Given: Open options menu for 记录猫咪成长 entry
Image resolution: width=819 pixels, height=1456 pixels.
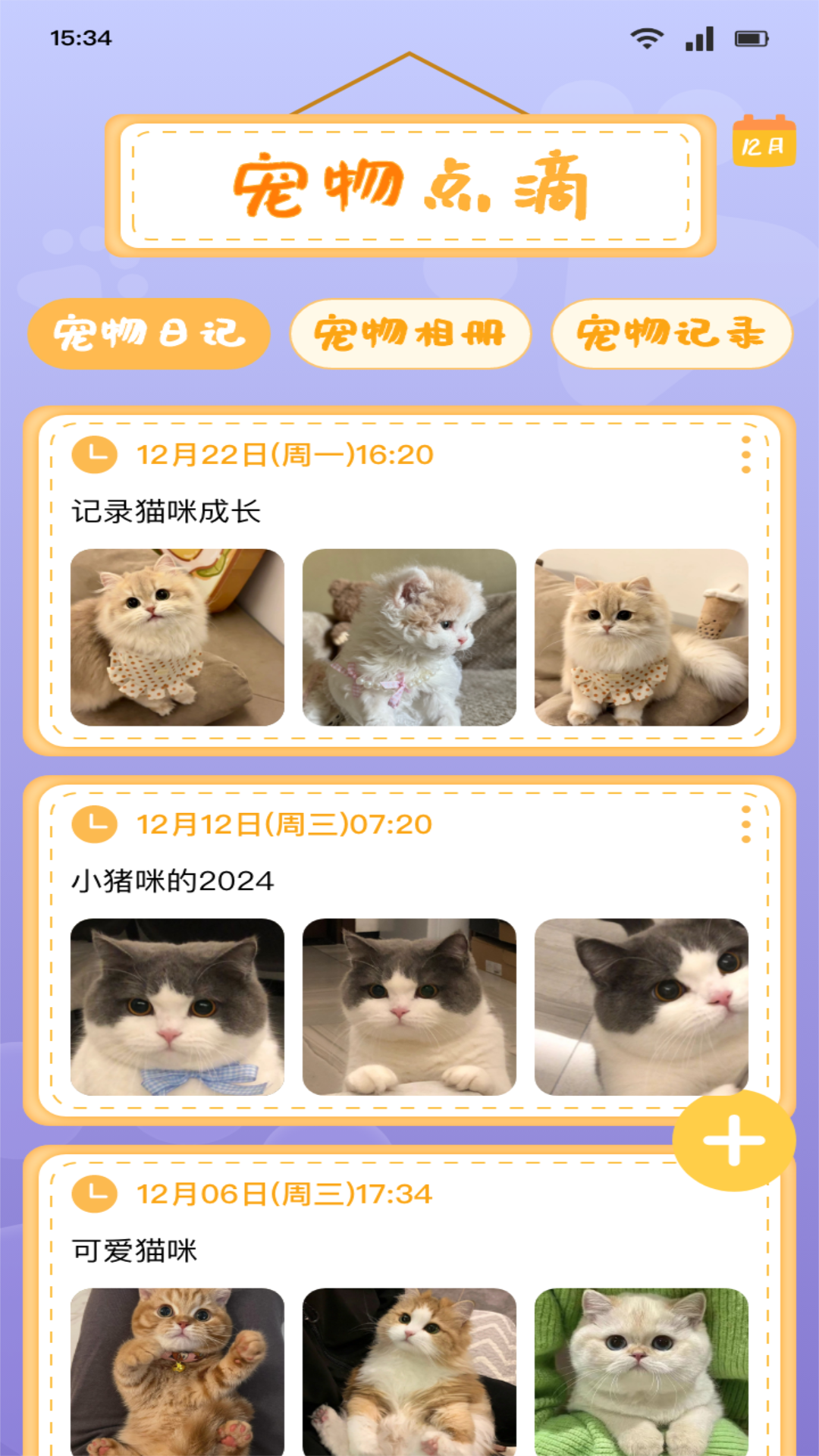Looking at the screenshot, I should 746,453.
